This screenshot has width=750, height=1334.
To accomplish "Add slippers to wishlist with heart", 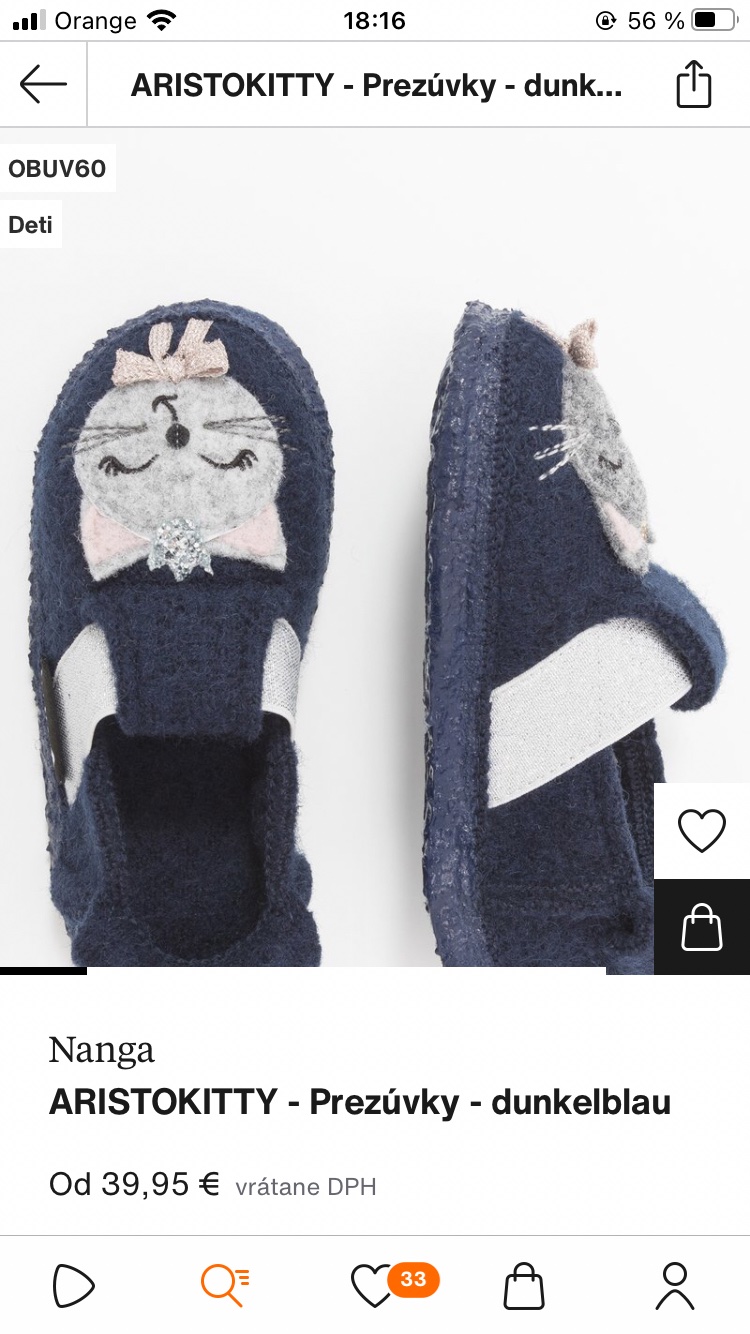I will [701, 830].
